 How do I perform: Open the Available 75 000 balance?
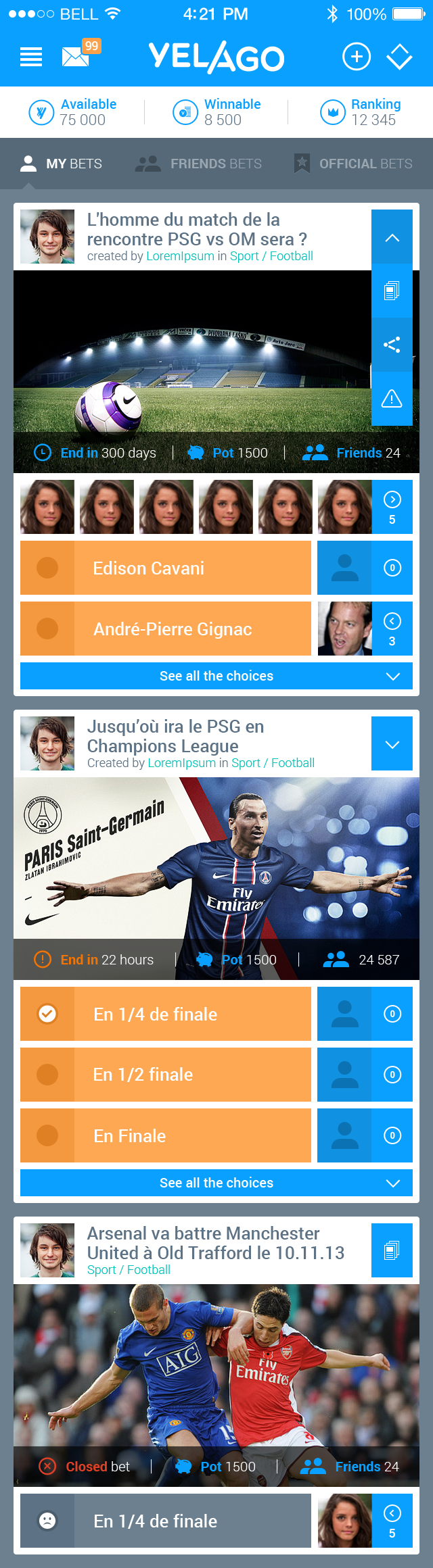[x=73, y=112]
